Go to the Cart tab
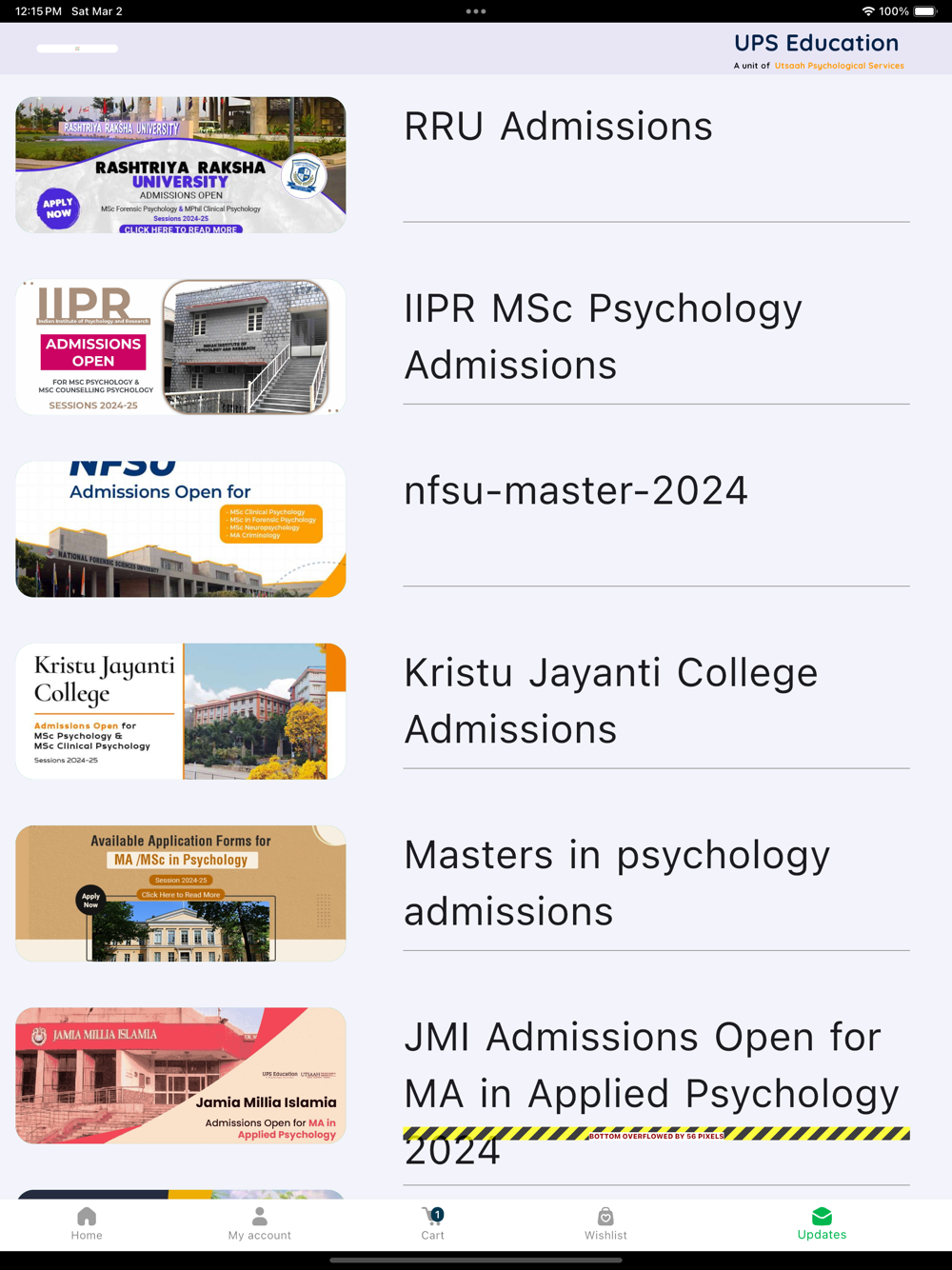 coord(433,1223)
